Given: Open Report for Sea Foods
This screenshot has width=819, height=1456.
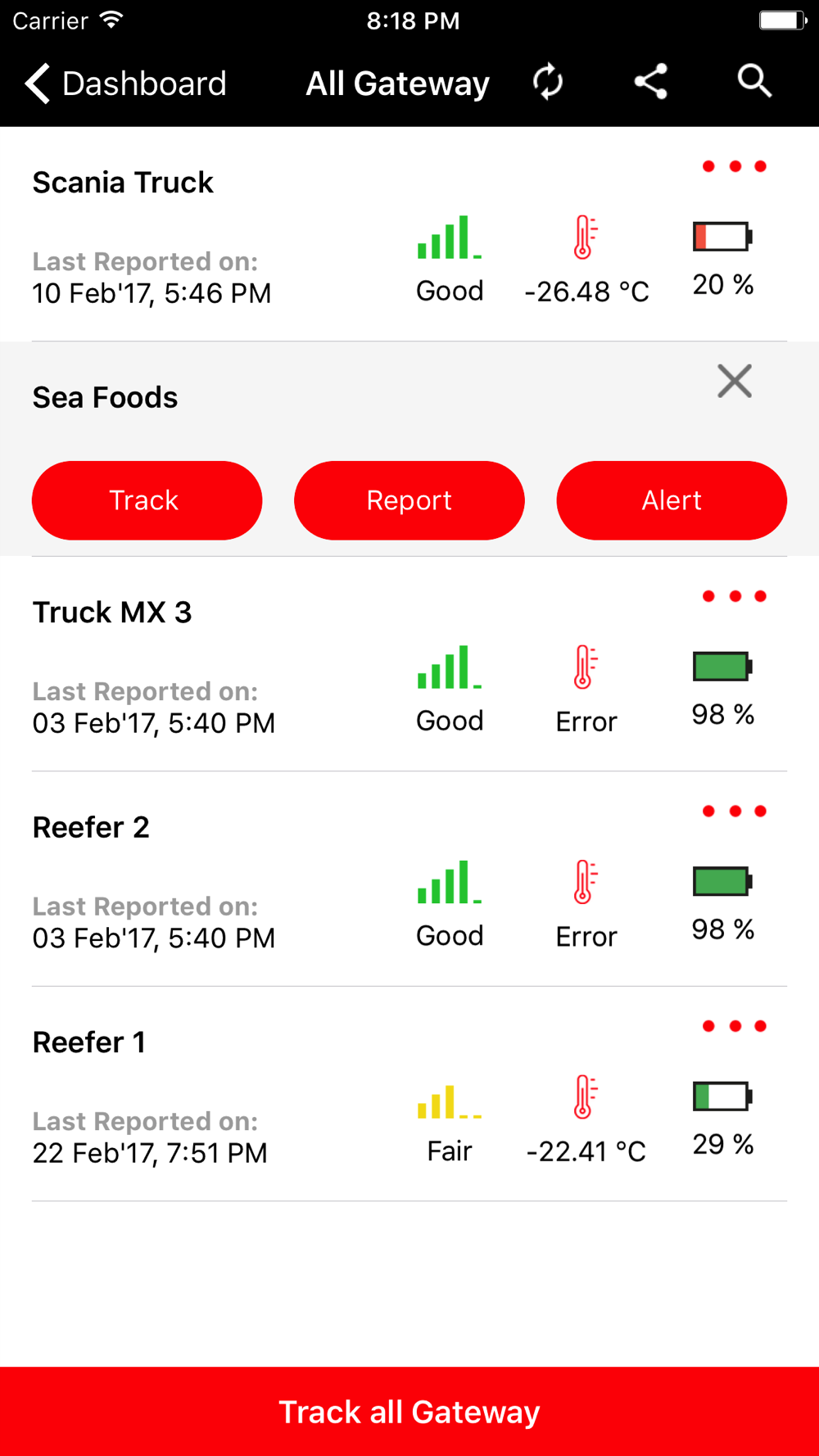Looking at the screenshot, I should point(409,500).
